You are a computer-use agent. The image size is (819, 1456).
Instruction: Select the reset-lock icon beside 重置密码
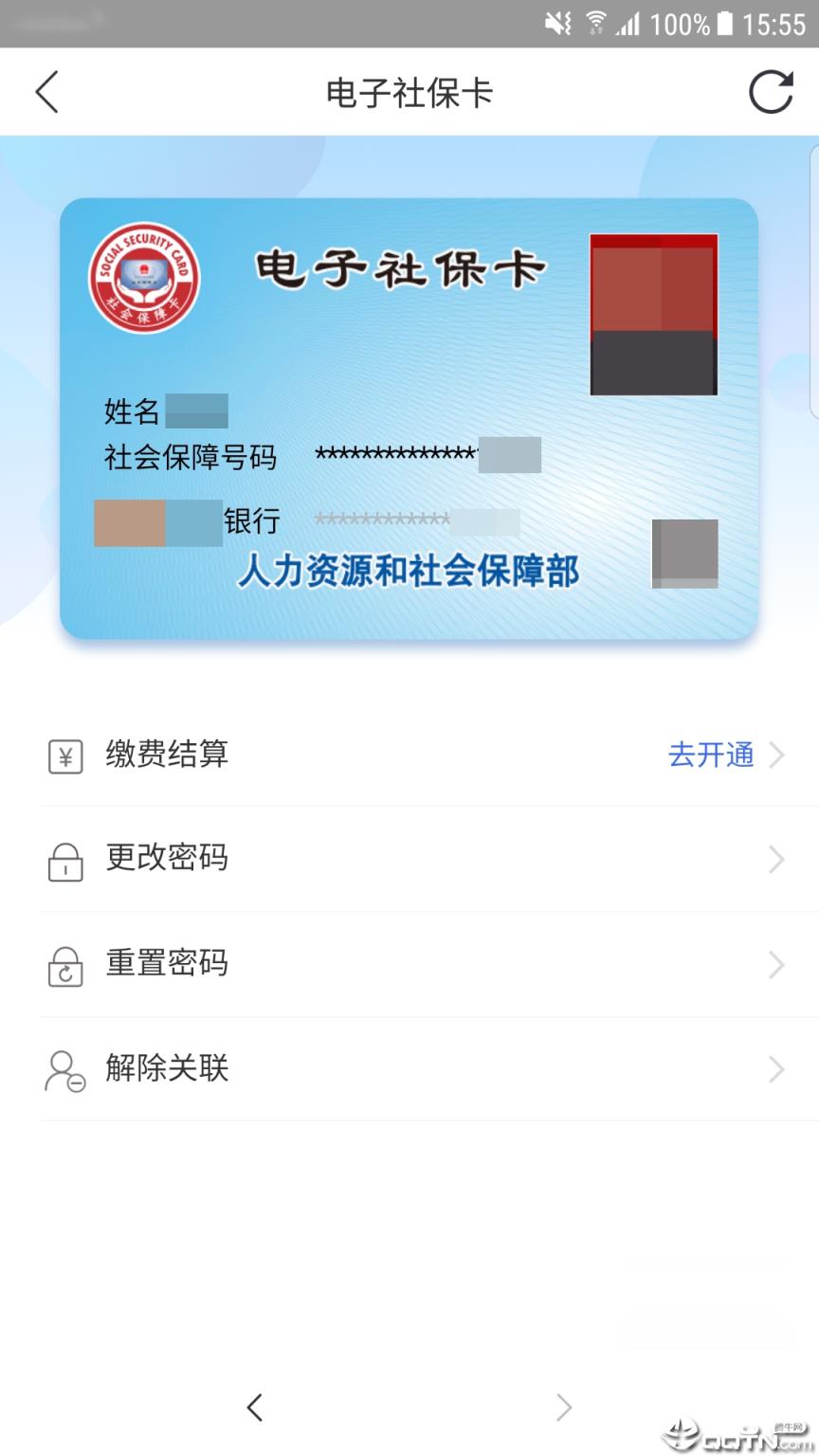(x=64, y=965)
